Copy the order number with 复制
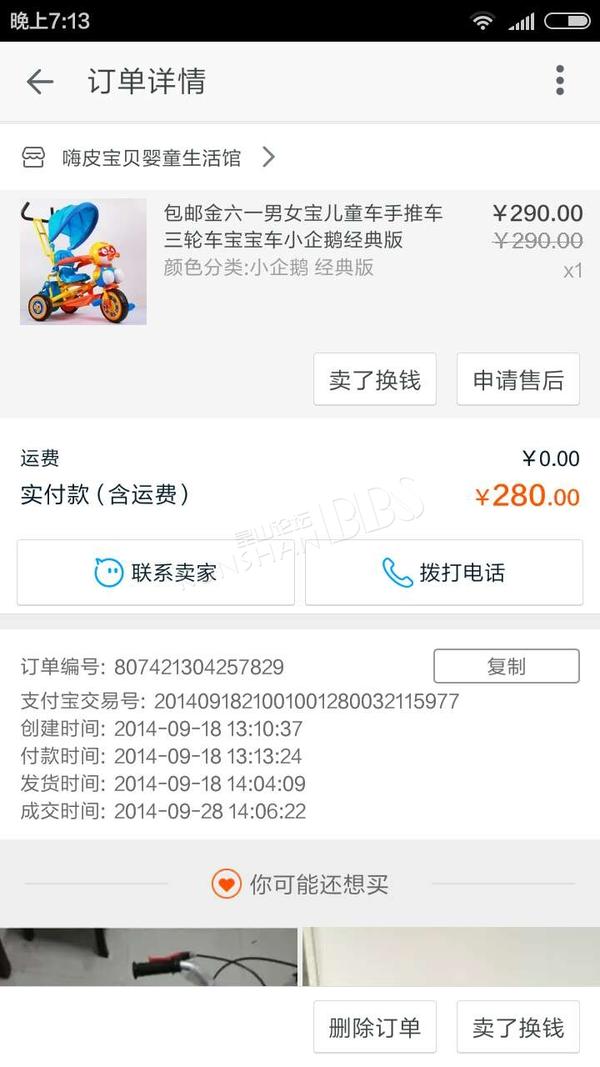The height and width of the screenshot is (1067, 600). 506,666
